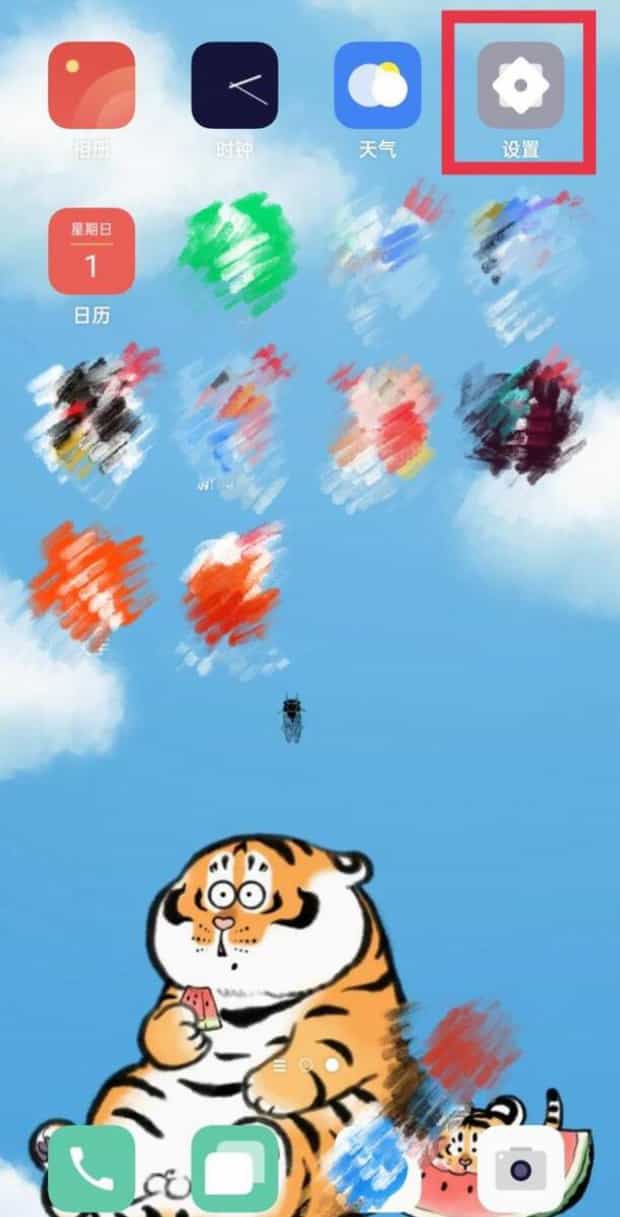The width and height of the screenshot is (620, 1217).
Task: Open the Settings app (设置)
Action: click(x=520, y=86)
